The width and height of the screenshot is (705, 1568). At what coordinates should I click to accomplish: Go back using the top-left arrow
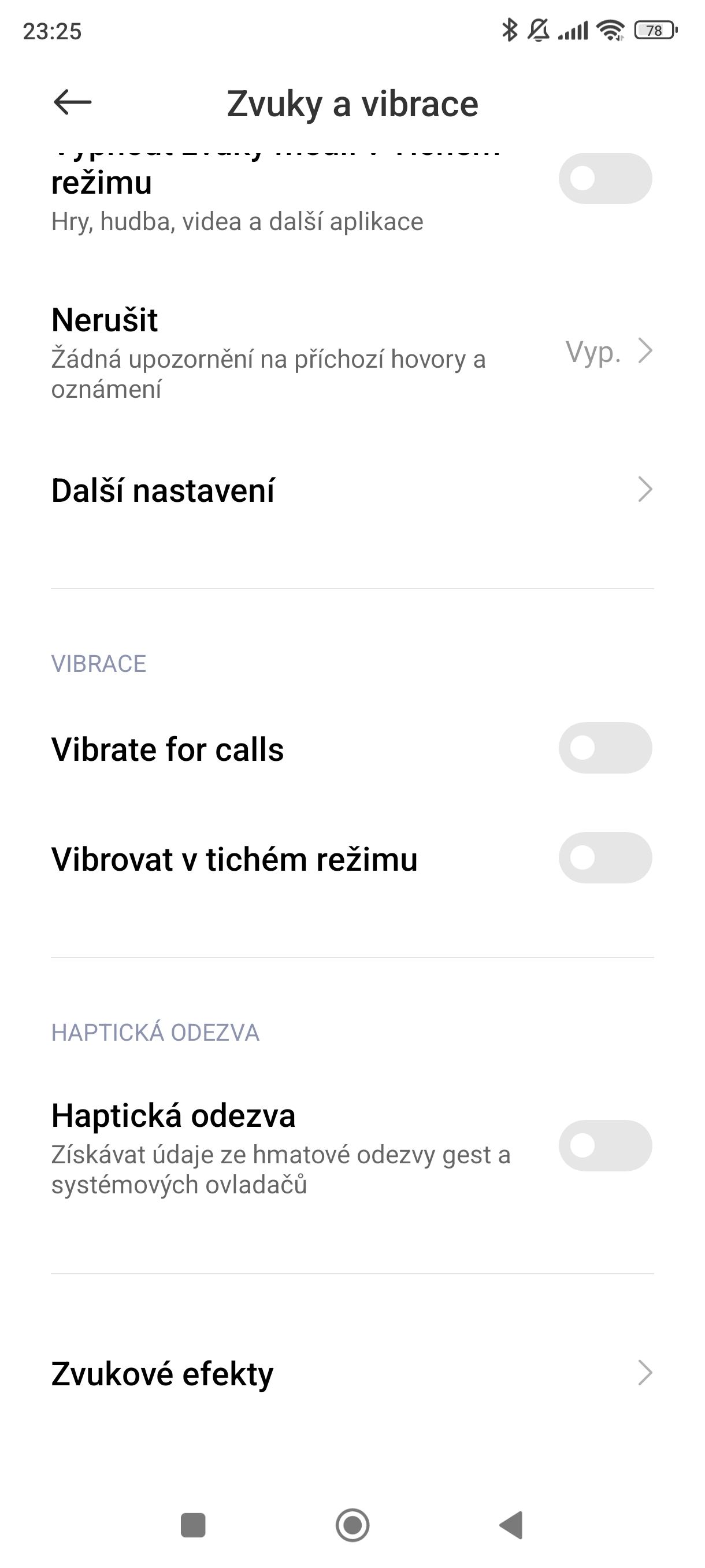72,102
